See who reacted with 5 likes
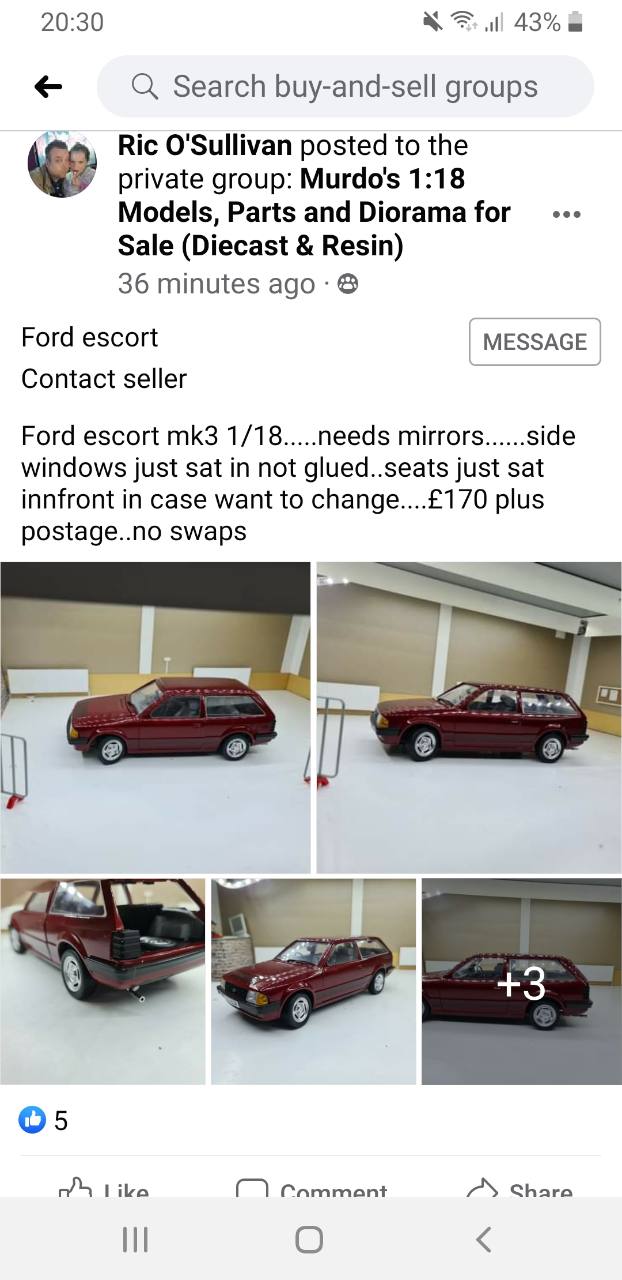622x1280 pixels. 44,1121
